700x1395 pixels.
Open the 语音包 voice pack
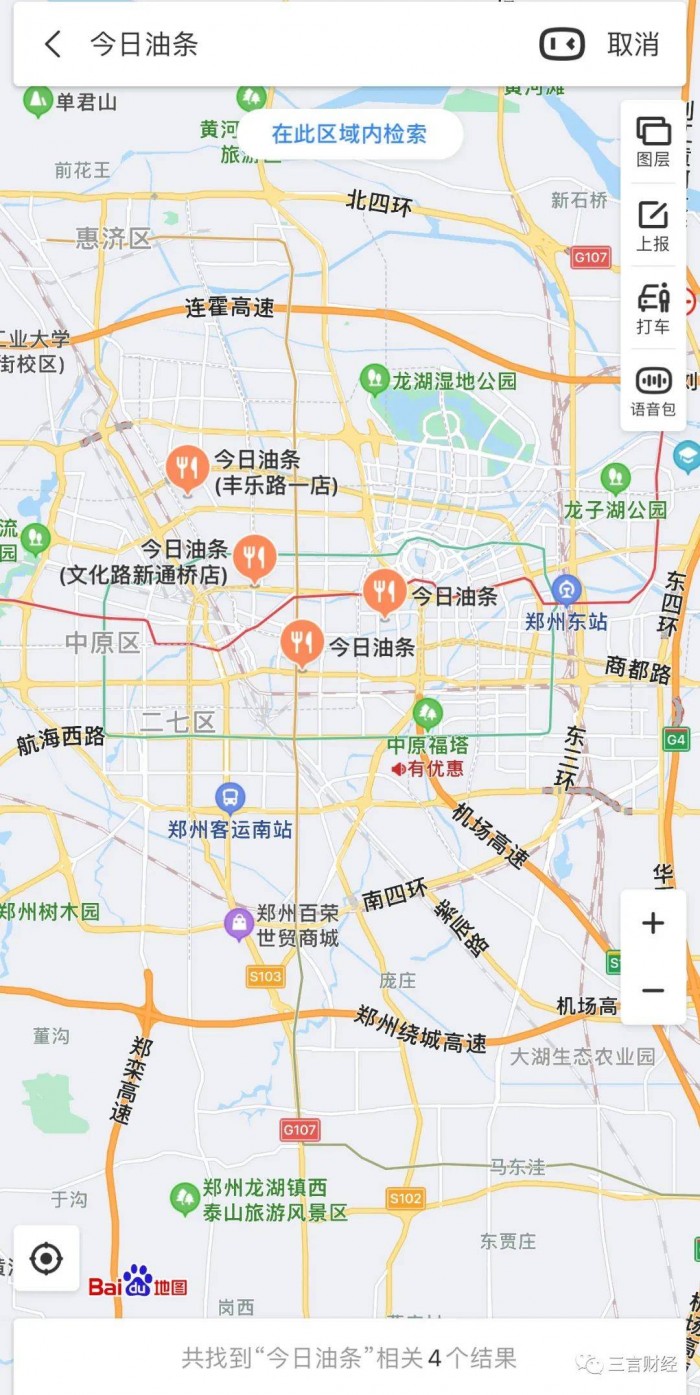[653, 391]
